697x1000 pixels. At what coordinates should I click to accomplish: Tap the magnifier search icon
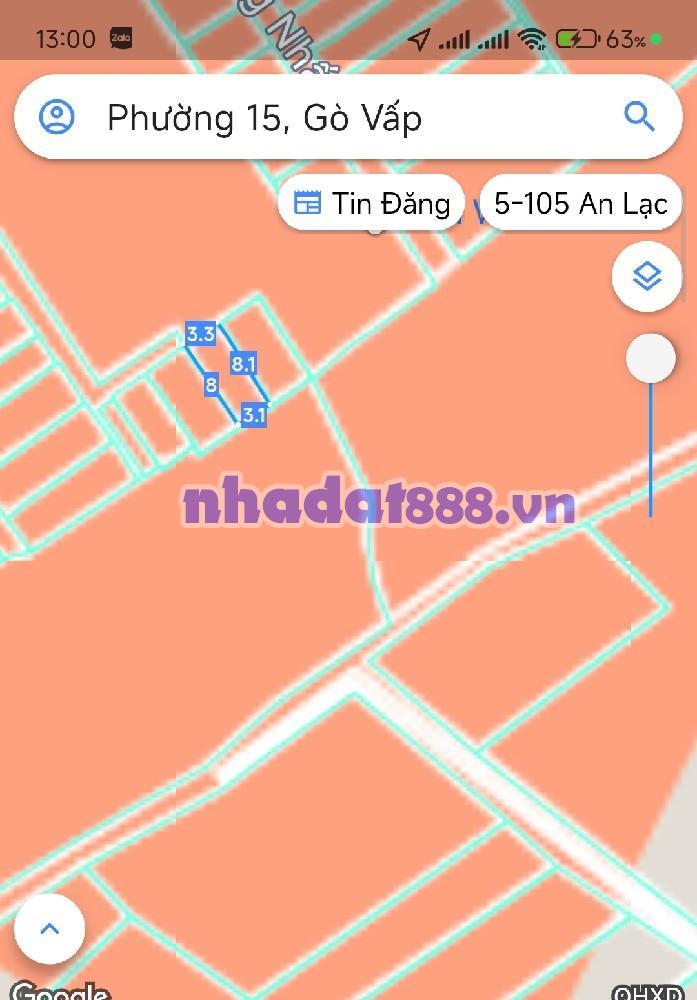click(639, 116)
